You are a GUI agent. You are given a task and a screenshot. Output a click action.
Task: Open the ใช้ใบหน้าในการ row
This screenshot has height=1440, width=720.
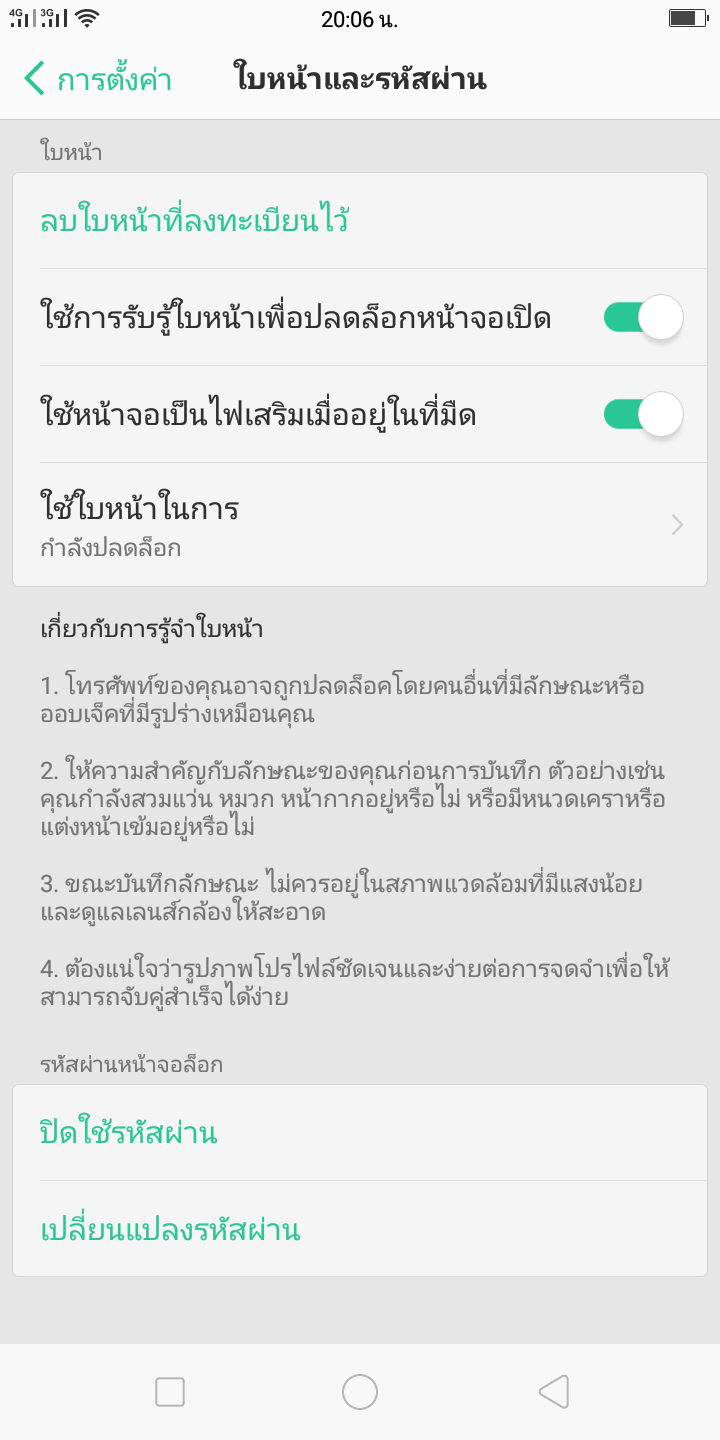(x=360, y=525)
